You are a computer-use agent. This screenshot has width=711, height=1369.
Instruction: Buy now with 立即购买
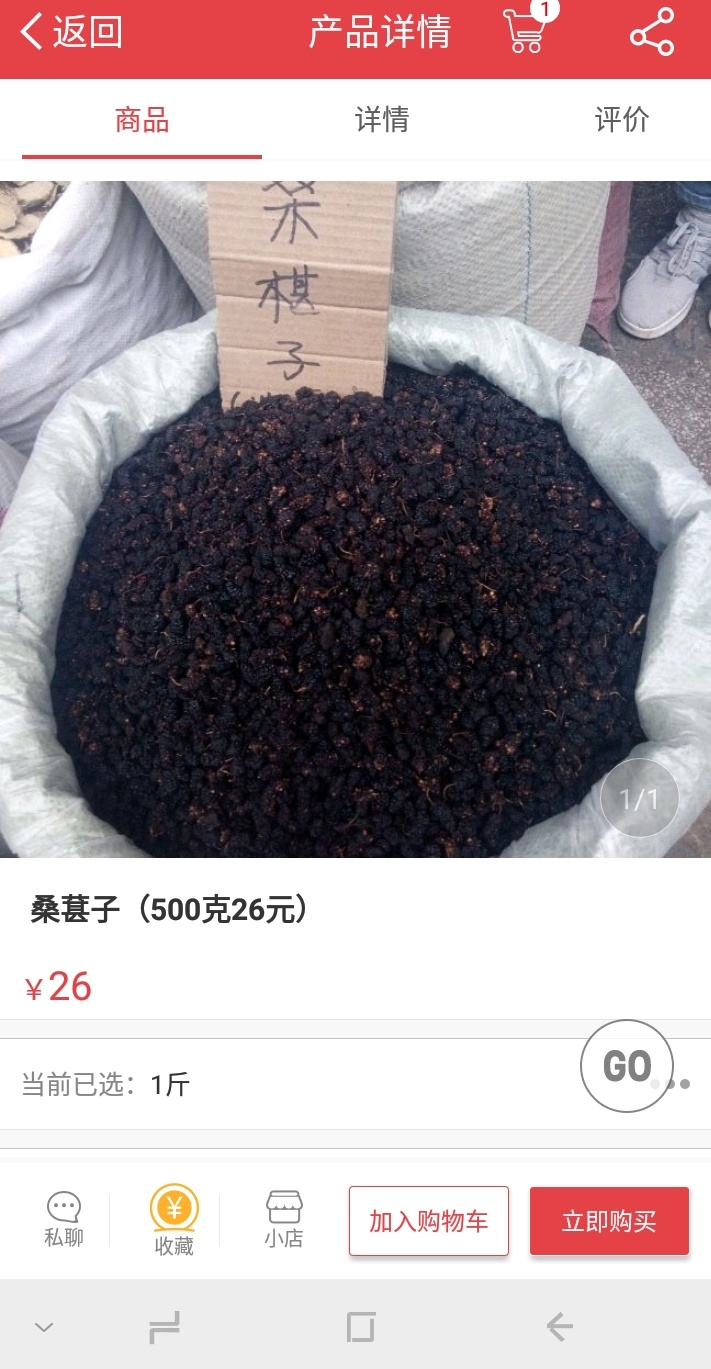(609, 1221)
